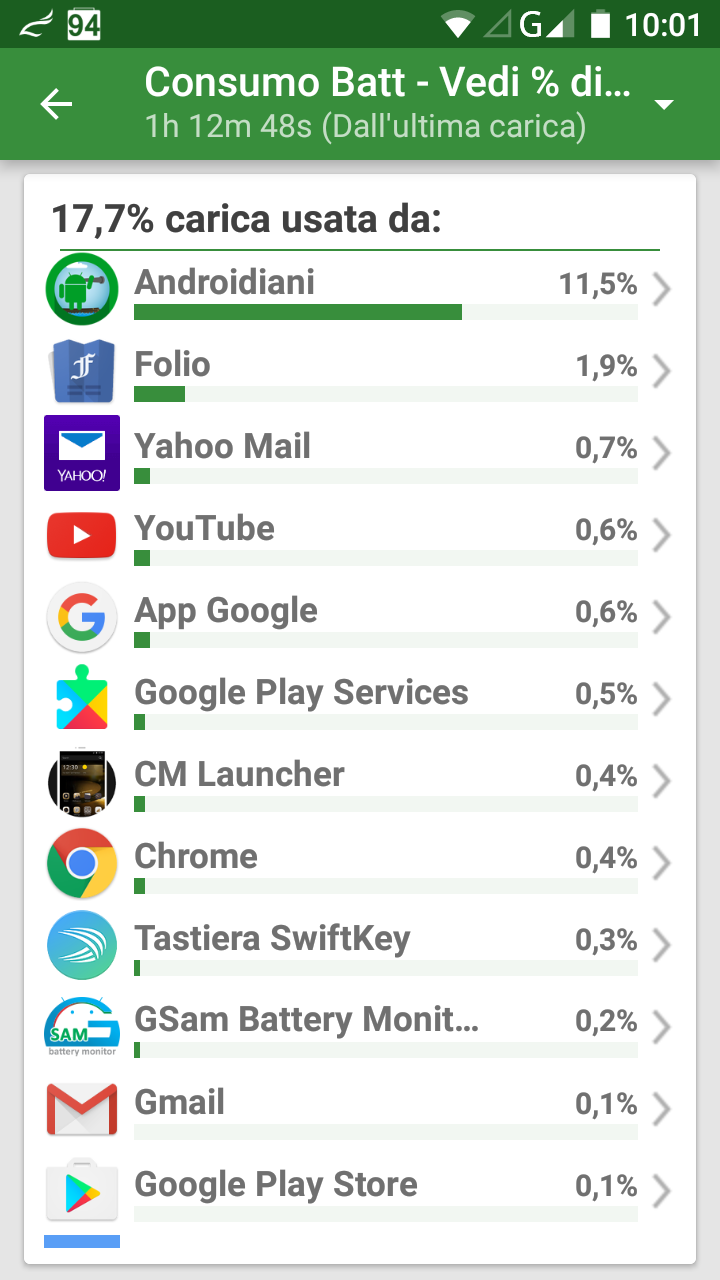The image size is (720, 1280).
Task: Show Chrome battery usage details
Action: coord(360,863)
